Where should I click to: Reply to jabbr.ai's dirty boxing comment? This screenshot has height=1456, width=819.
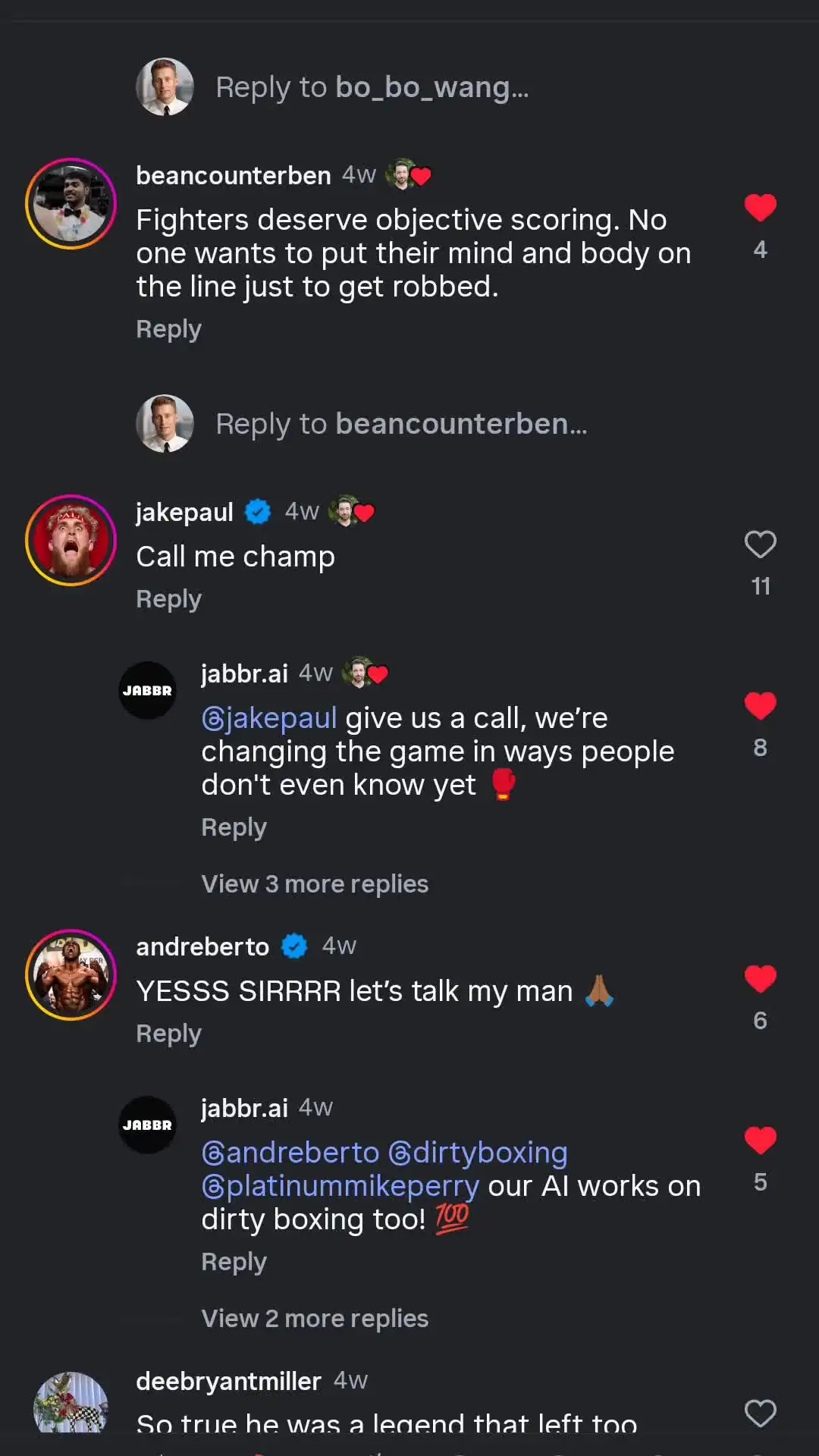pos(234,1262)
